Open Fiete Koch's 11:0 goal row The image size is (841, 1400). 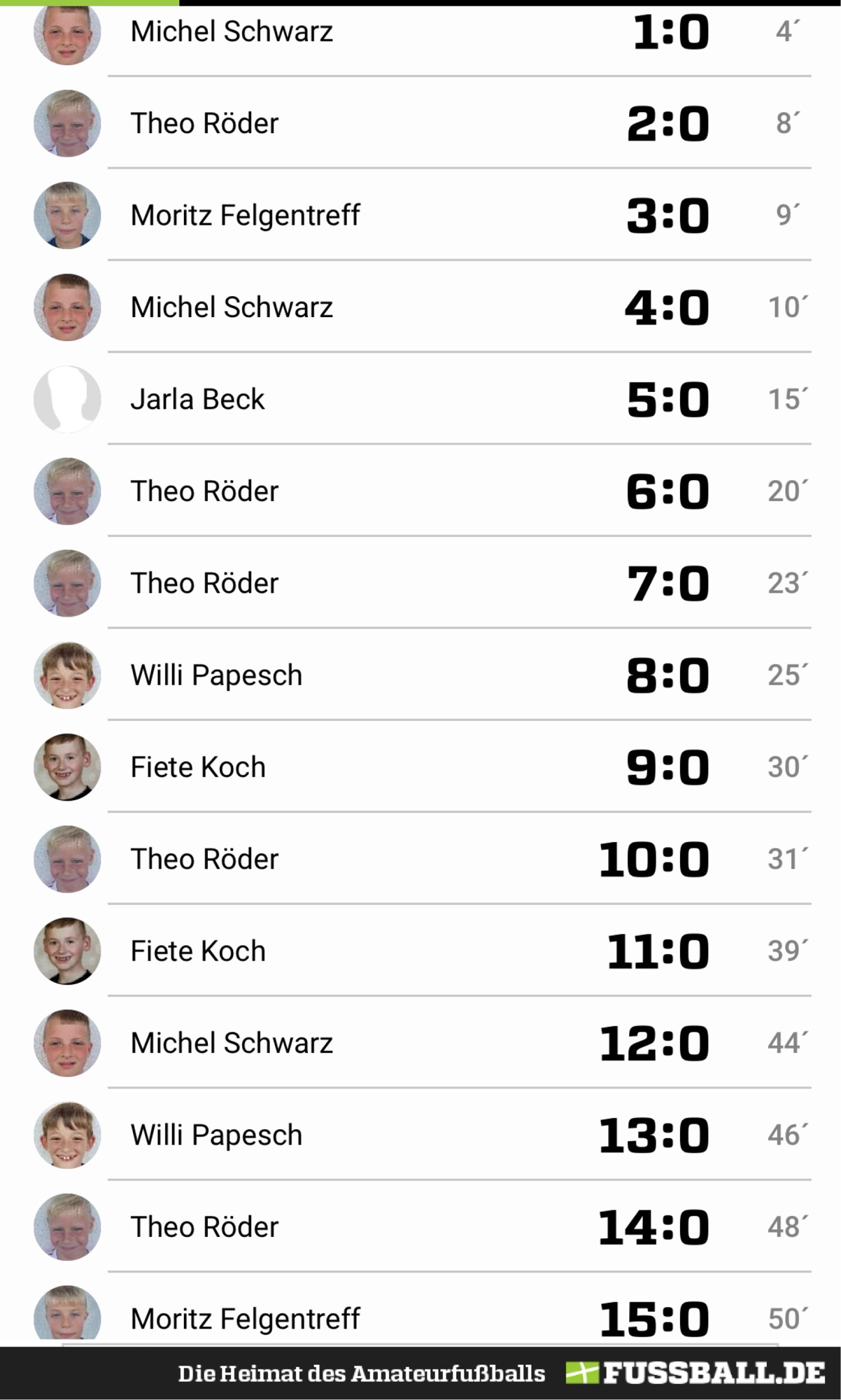click(420, 951)
